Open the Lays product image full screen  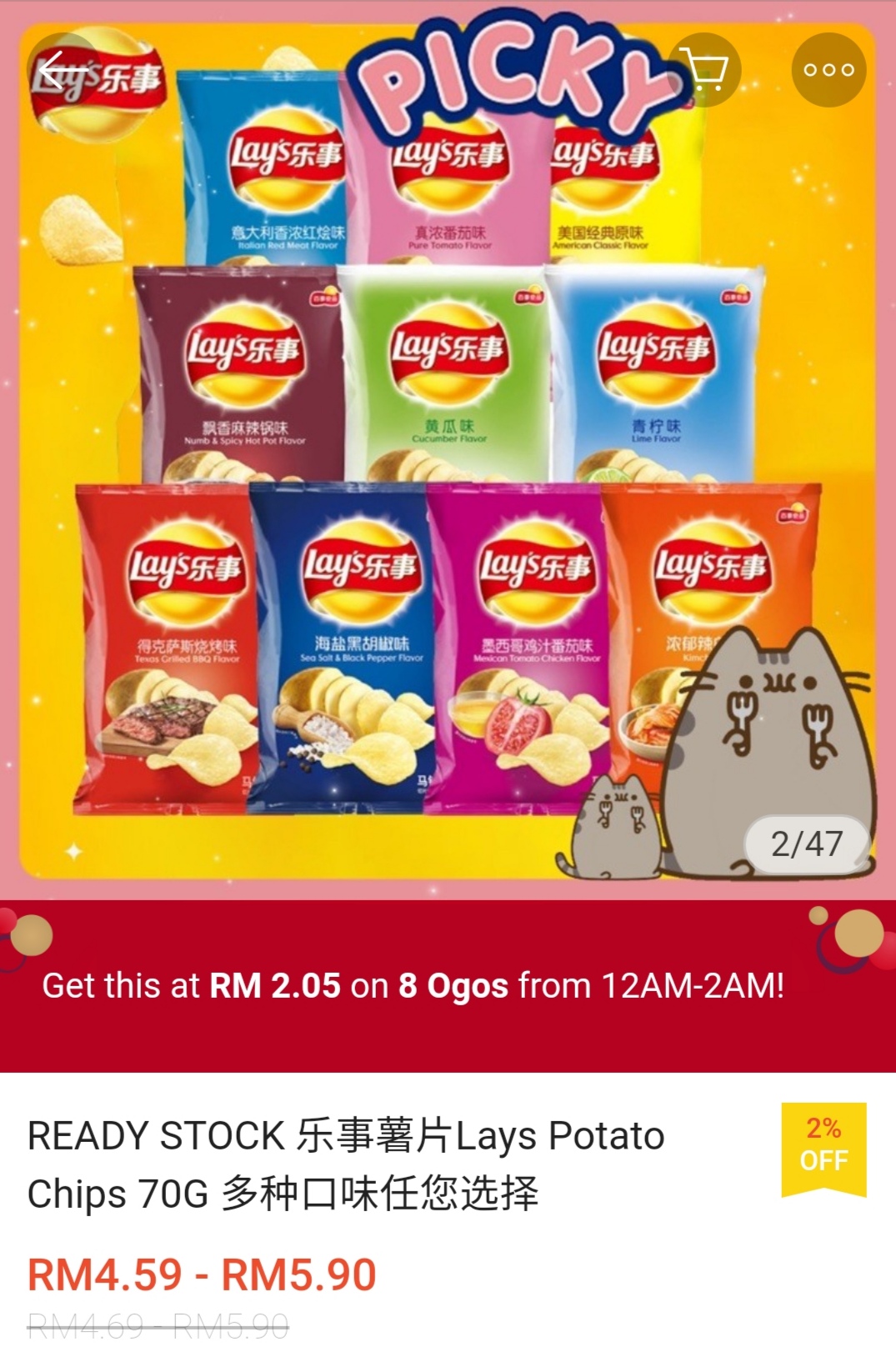[x=448, y=467]
